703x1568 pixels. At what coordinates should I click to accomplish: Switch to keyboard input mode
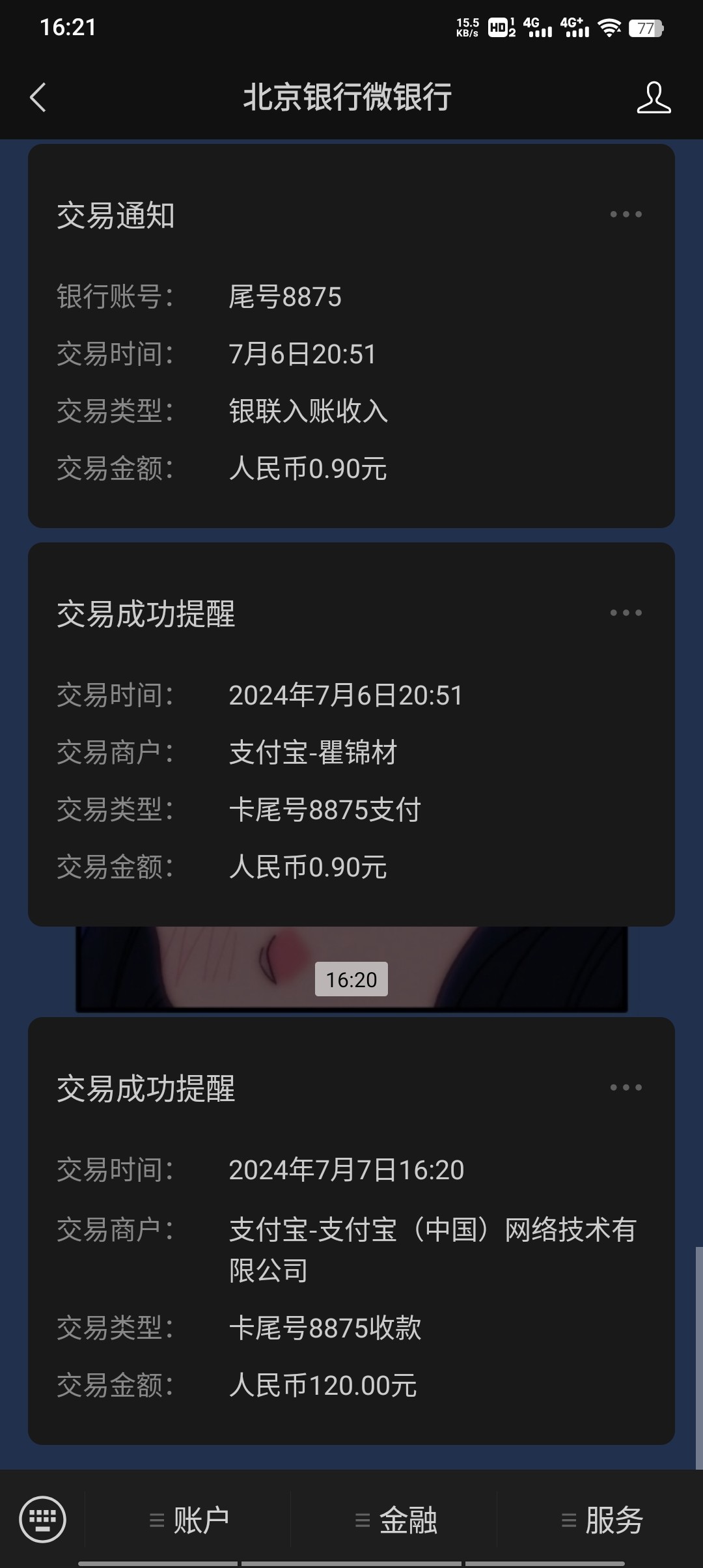pos(43,1519)
